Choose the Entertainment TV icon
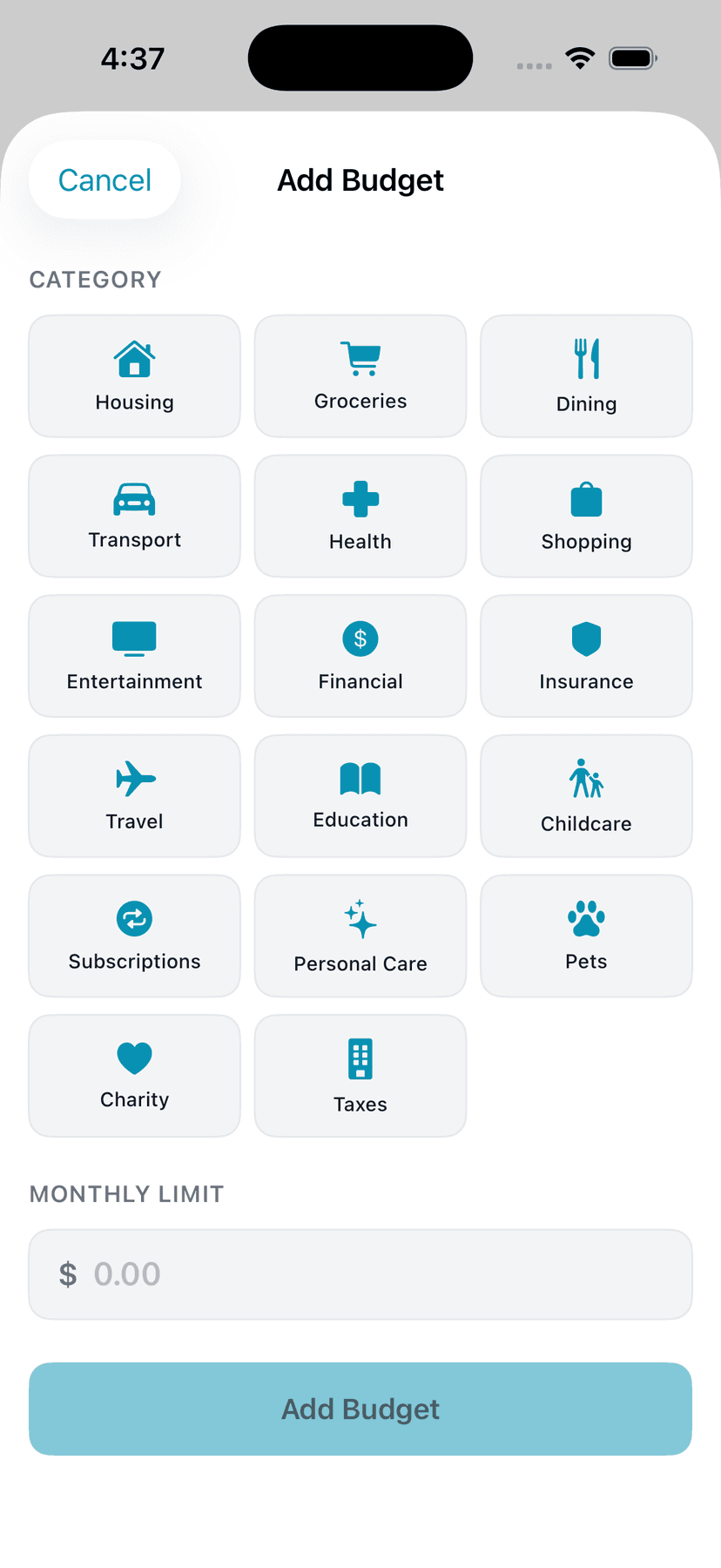Viewport: 721px width, 1568px height. [134, 638]
